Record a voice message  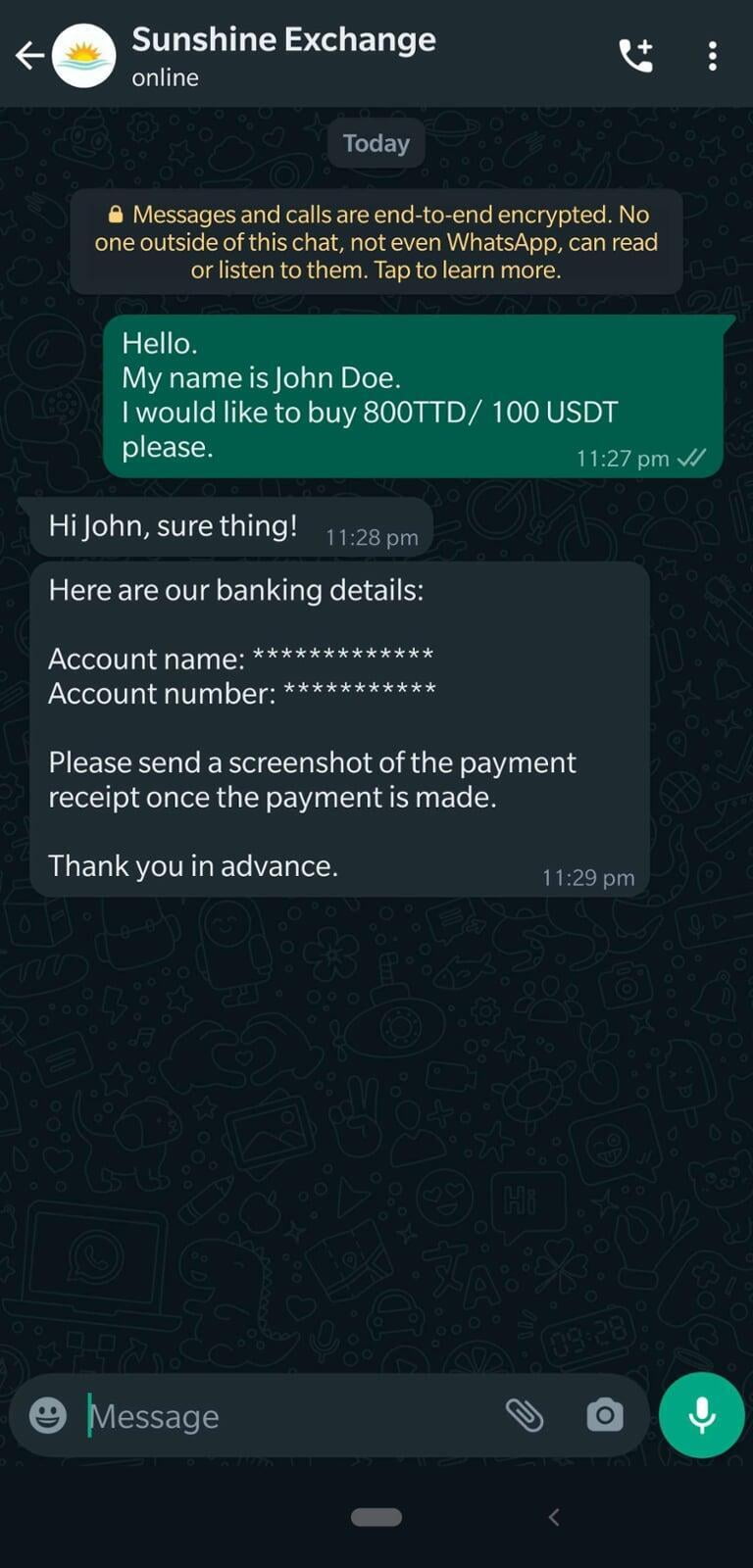(701, 1415)
